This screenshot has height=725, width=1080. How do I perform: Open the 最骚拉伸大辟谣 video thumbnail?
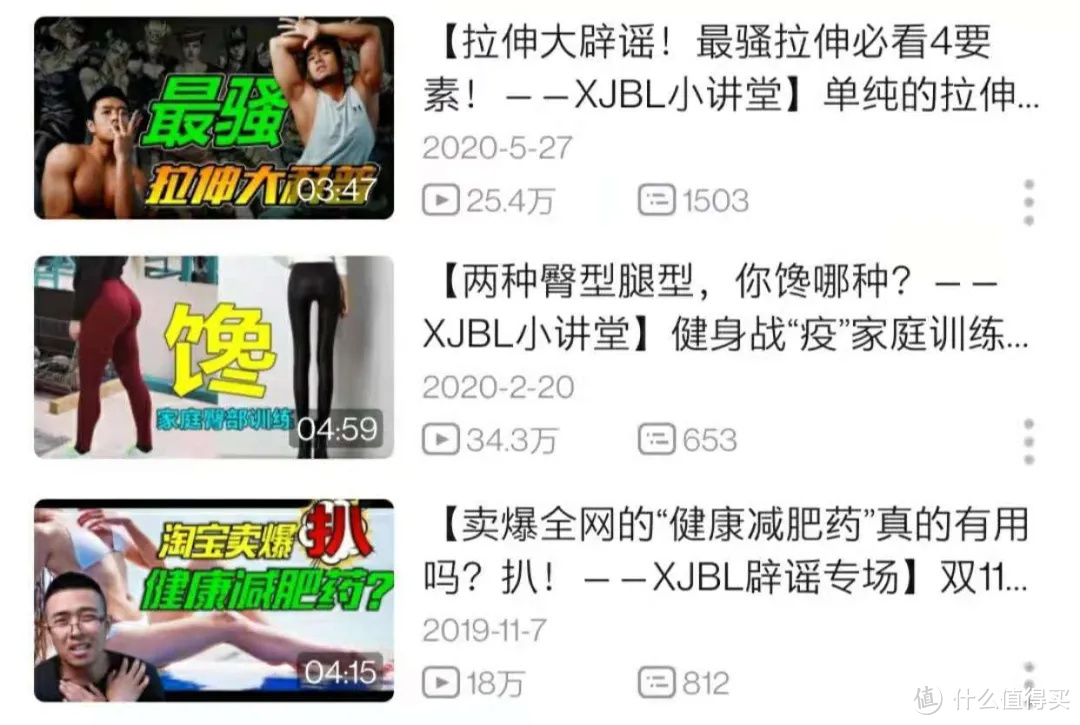pos(214,118)
